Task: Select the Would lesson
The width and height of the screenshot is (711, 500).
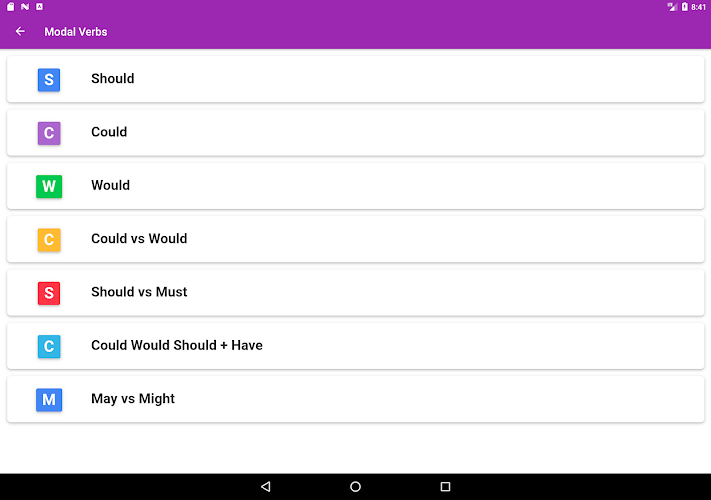Action: (x=355, y=185)
